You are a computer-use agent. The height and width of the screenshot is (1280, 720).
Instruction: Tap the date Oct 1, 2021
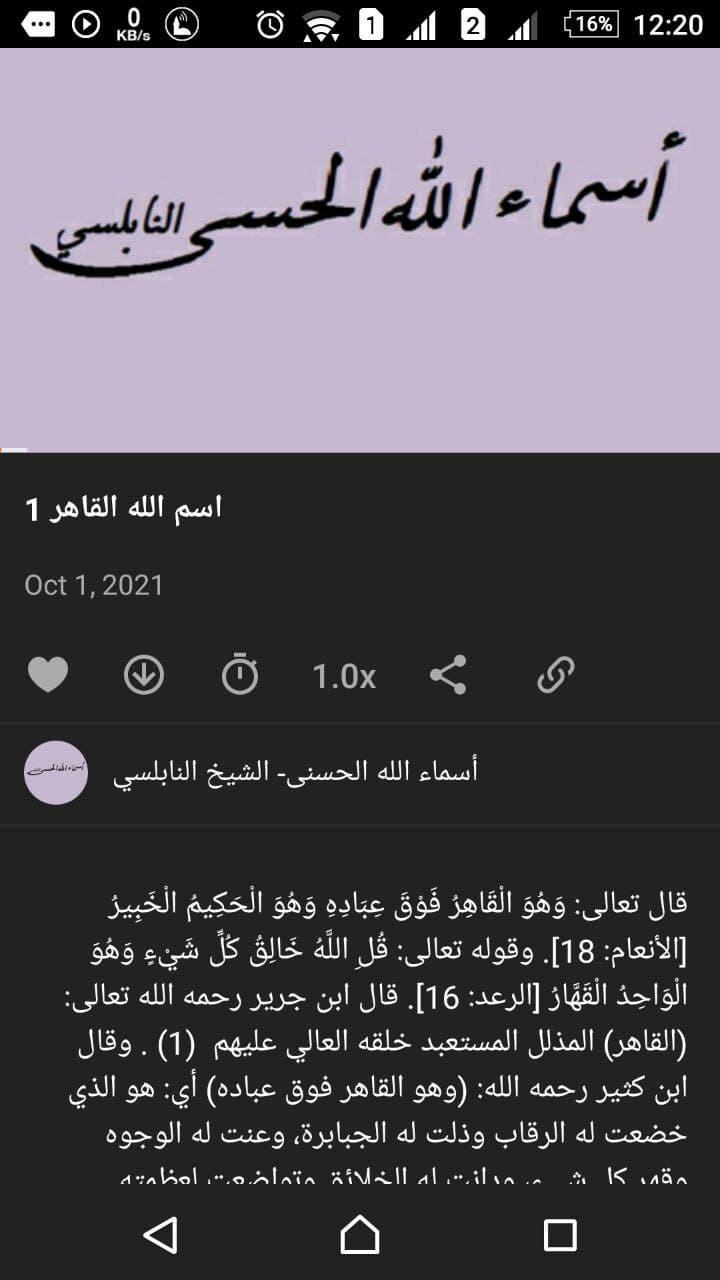tap(93, 585)
